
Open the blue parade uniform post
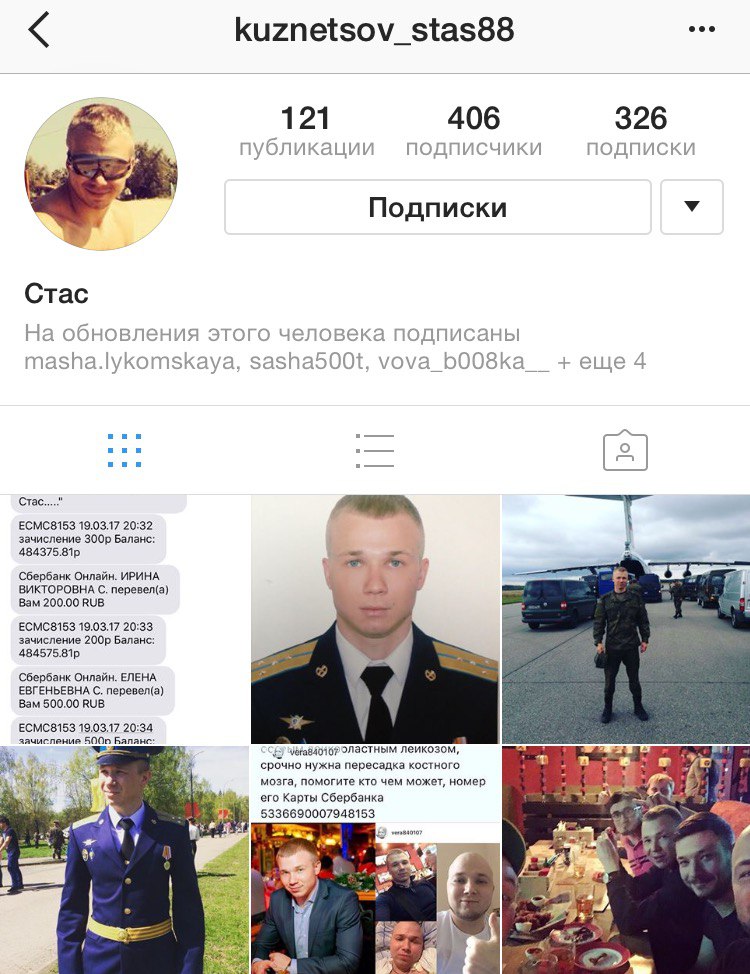(x=124, y=860)
